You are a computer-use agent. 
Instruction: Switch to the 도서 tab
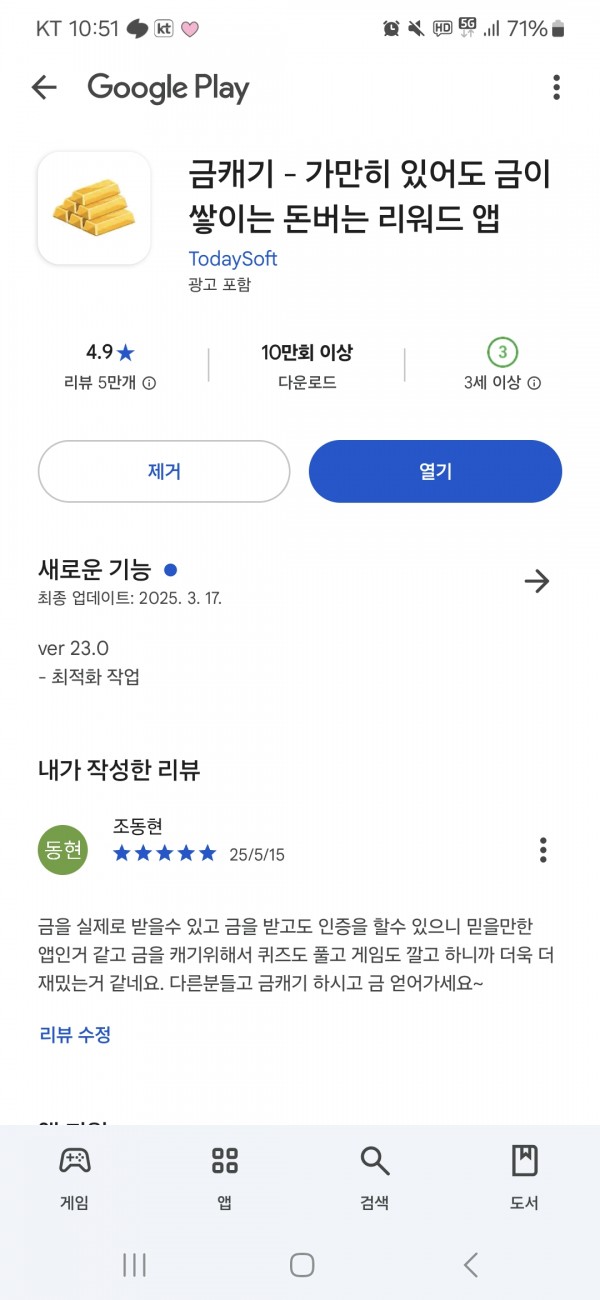(x=525, y=1177)
